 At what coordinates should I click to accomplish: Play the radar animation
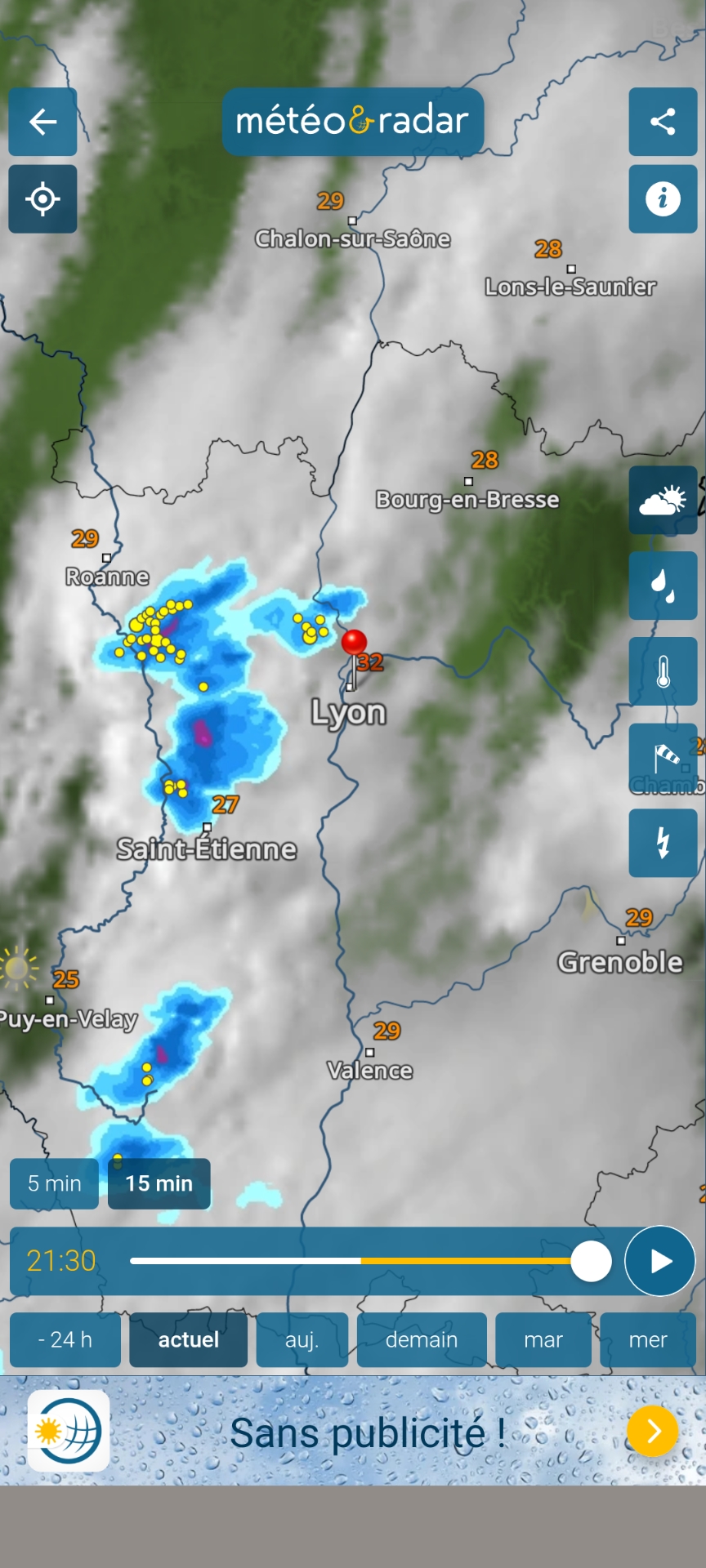point(660,1261)
